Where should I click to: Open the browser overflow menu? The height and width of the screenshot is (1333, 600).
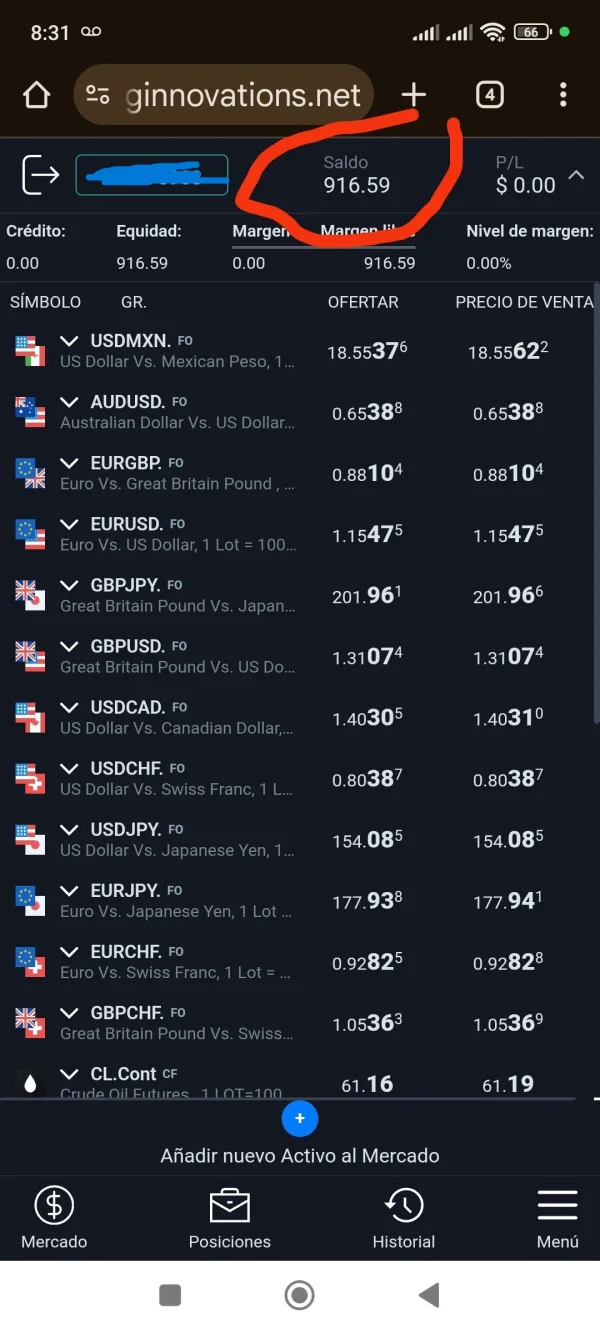[x=563, y=95]
